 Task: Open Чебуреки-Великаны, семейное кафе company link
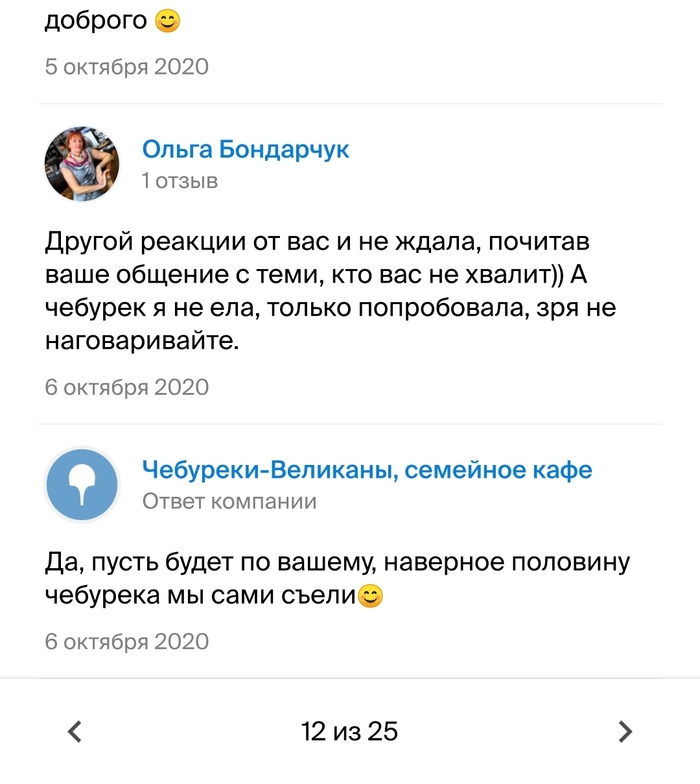coord(367,469)
